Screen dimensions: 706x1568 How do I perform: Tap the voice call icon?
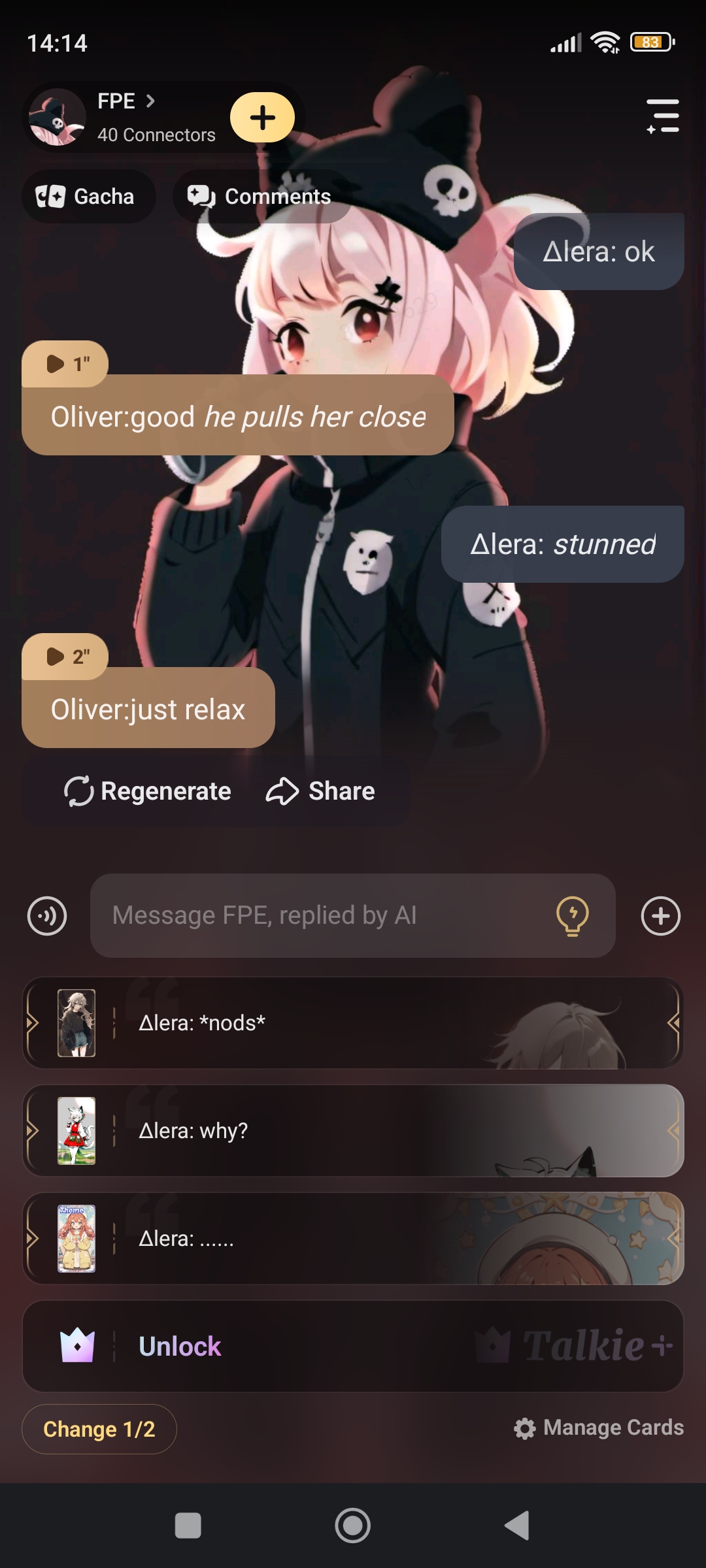coord(47,915)
